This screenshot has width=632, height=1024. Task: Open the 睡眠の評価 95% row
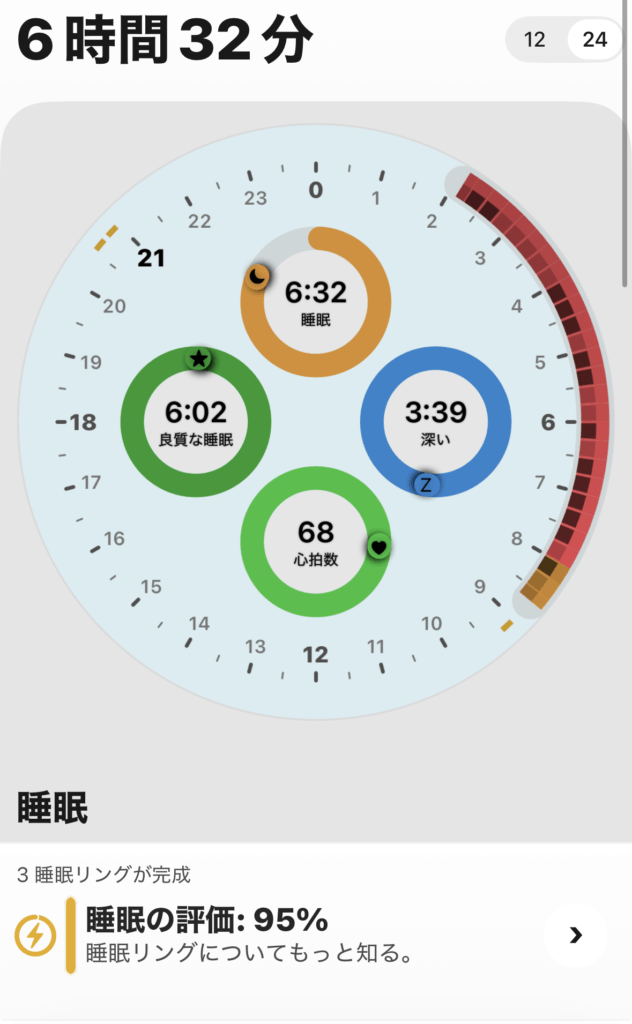click(300, 935)
